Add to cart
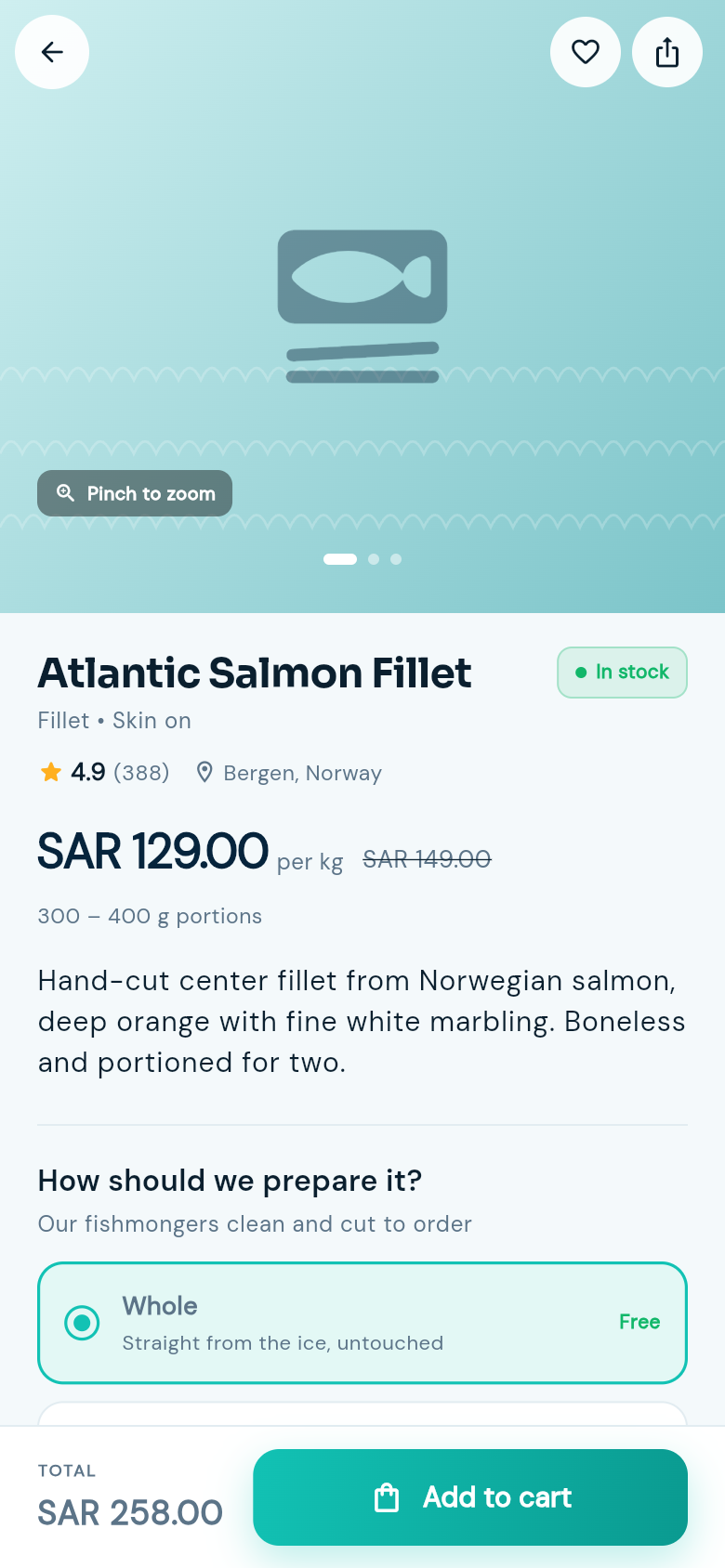This screenshot has height=1568, width=725. pos(470,1497)
